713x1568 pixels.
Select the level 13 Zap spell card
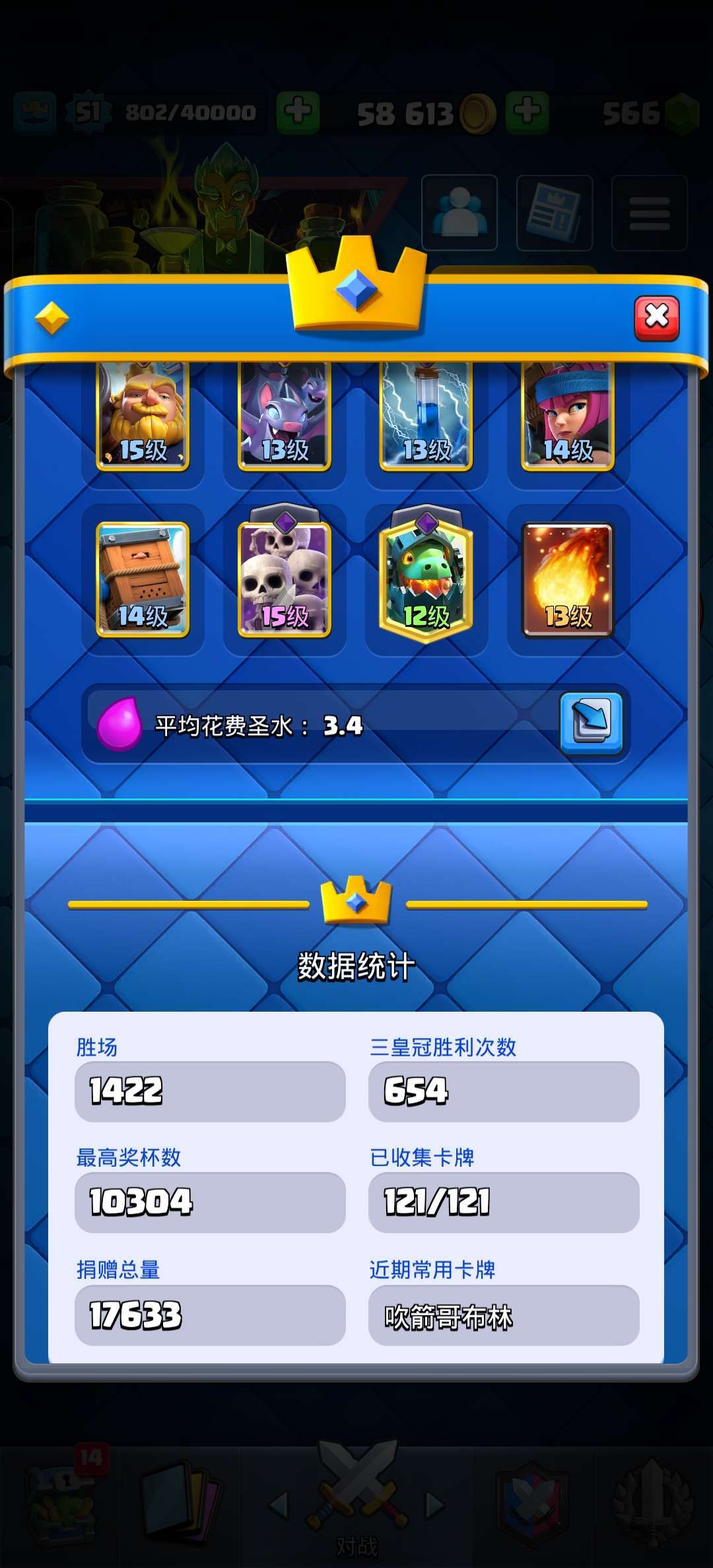(x=426, y=416)
